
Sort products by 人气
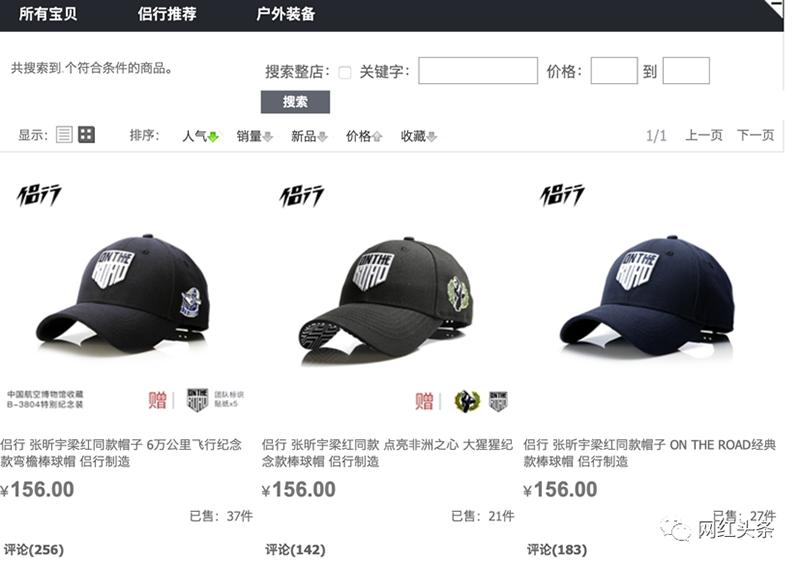(x=199, y=136)
